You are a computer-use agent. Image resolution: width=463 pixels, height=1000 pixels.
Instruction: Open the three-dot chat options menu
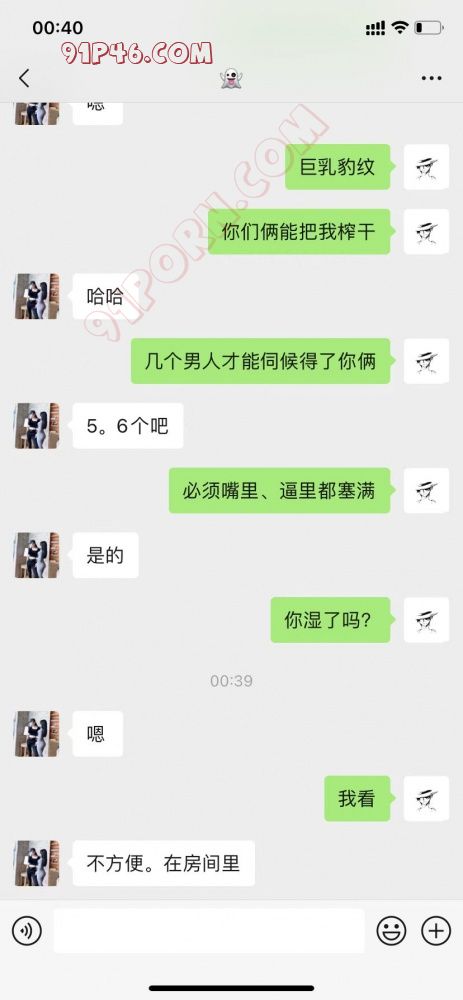click(x=431, y=78)
